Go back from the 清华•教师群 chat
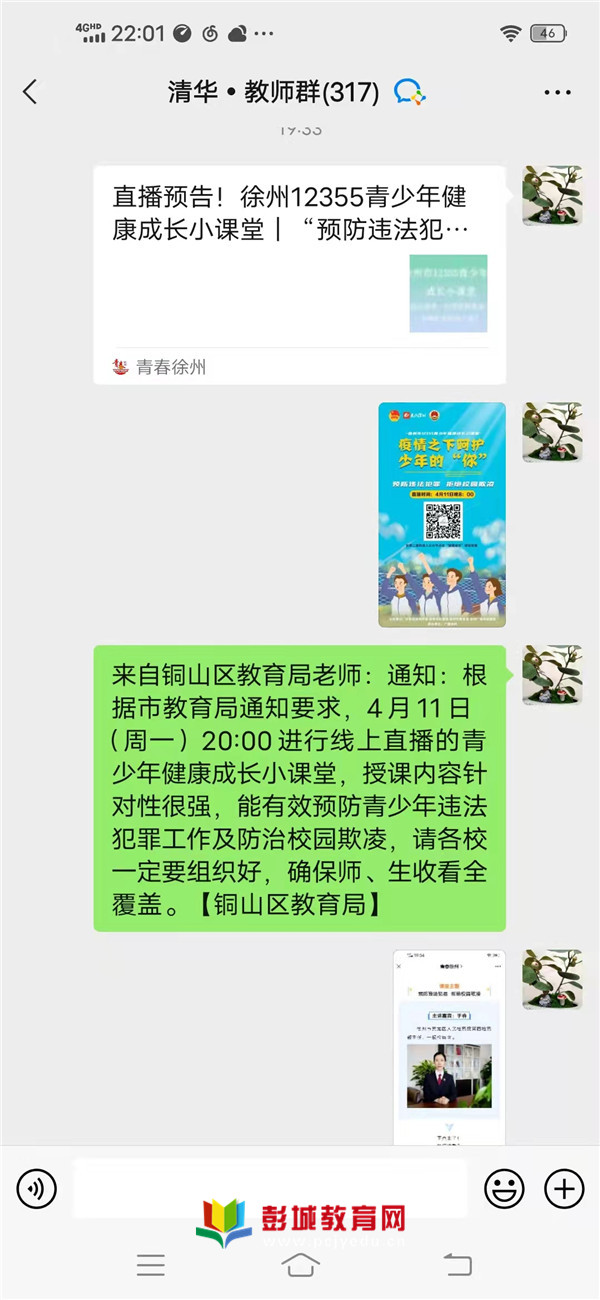600x1300 pixels. tap(30, 92)
